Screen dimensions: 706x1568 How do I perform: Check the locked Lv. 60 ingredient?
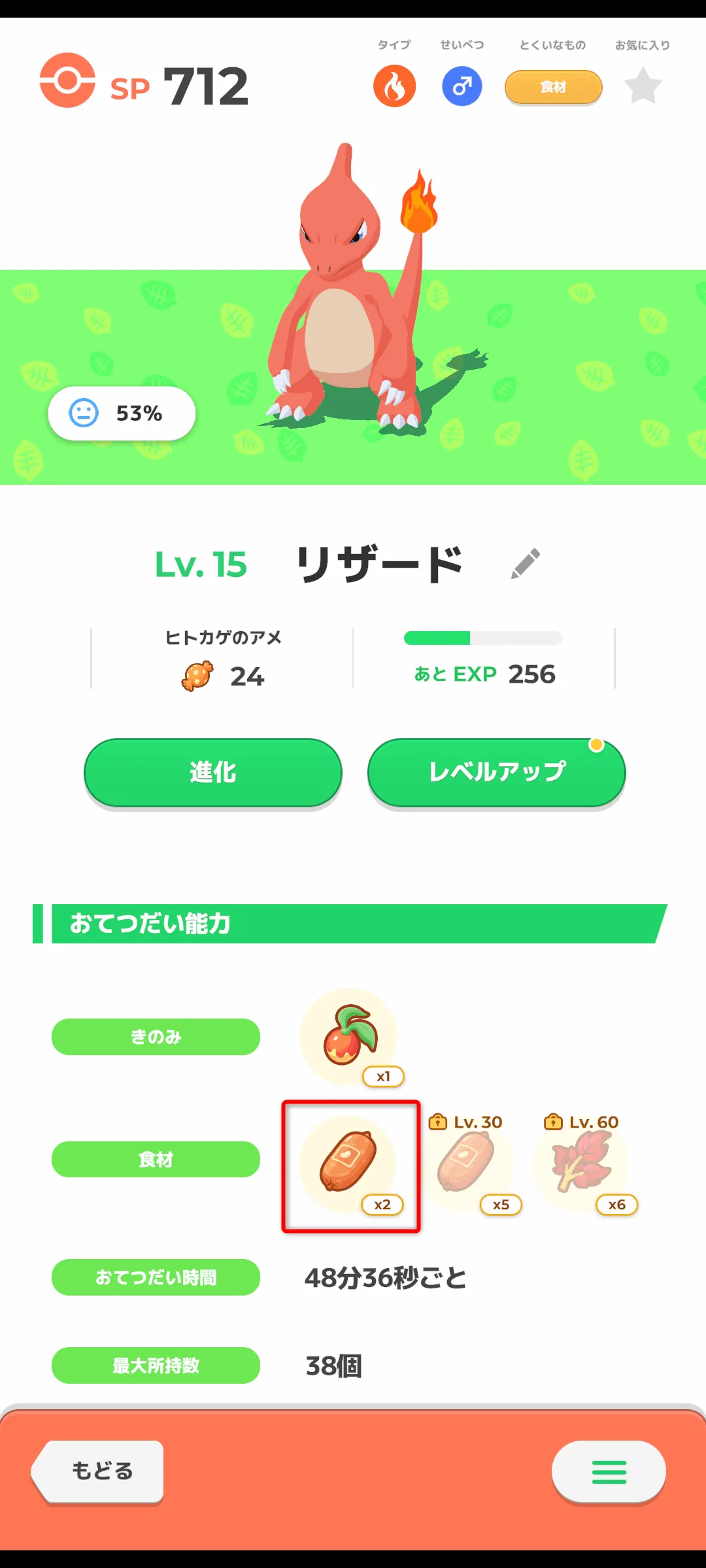tap(581, 1163)
